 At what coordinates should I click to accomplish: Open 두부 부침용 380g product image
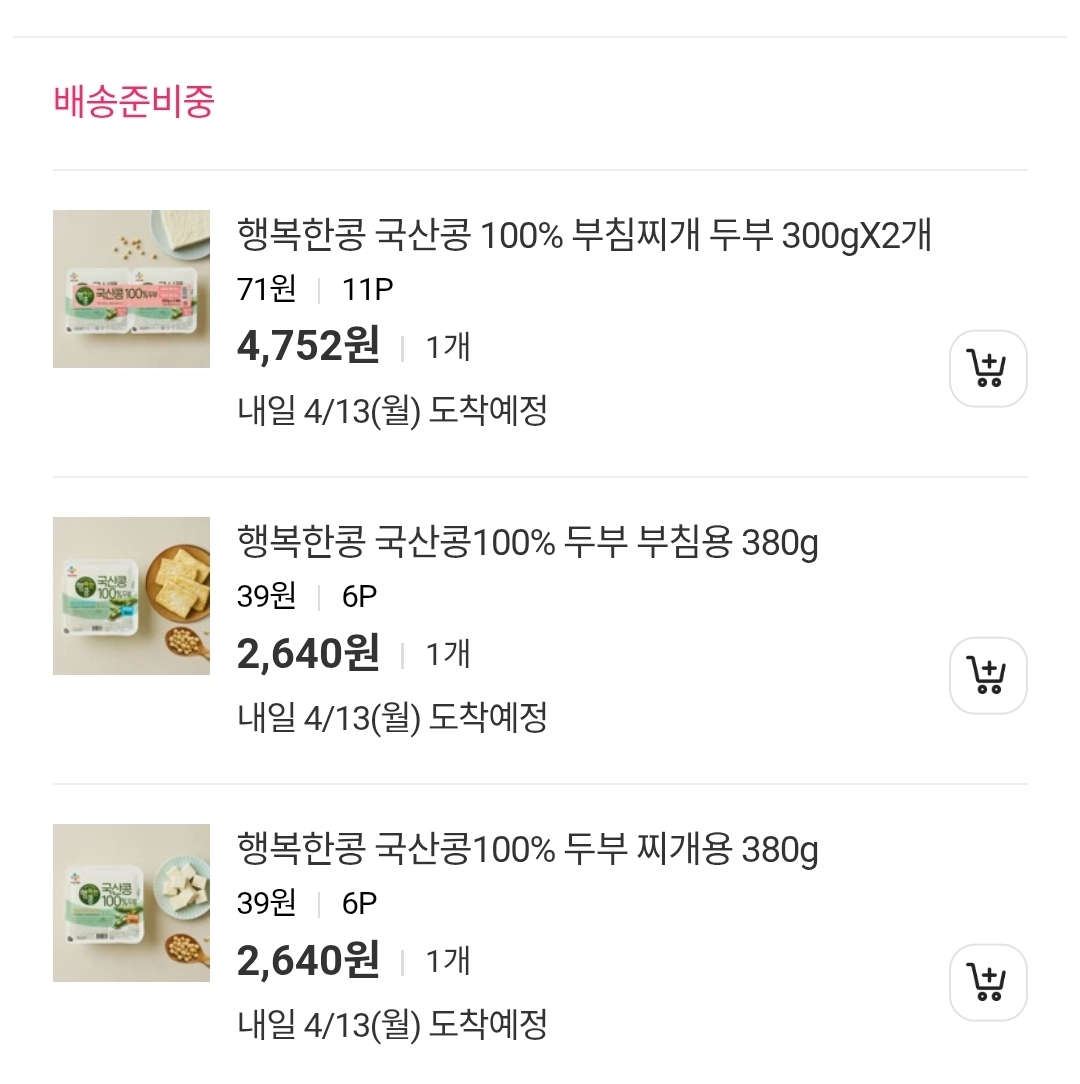tap(131, 596)
